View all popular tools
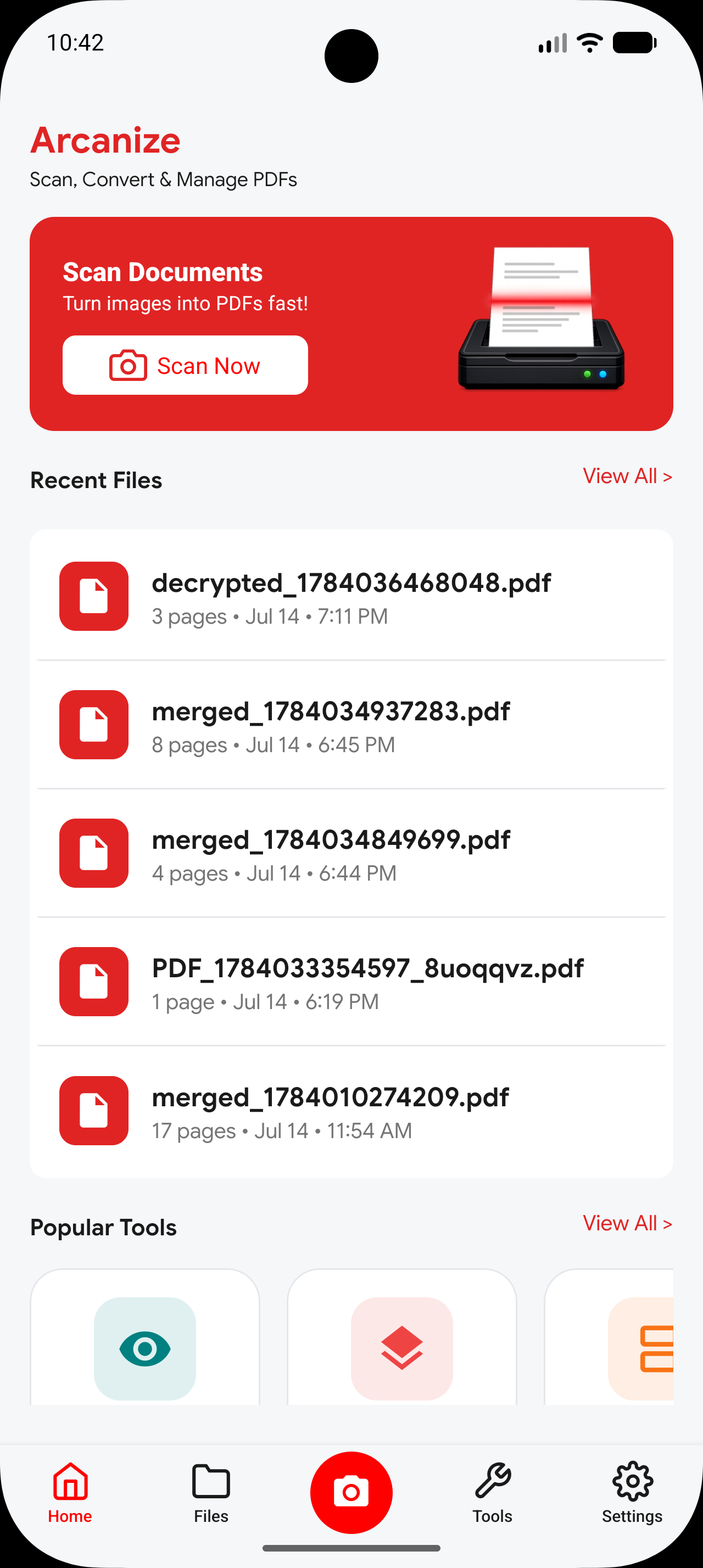The height and width of the screenshot is (1568, 703). click(627, 1223)
